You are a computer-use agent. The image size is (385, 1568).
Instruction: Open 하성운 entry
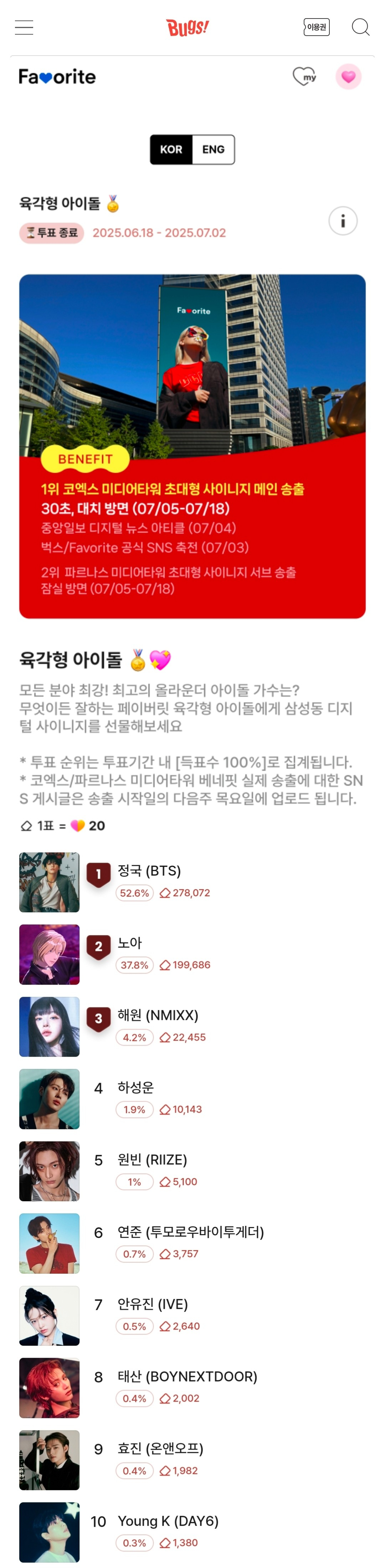pos(135,1087)
